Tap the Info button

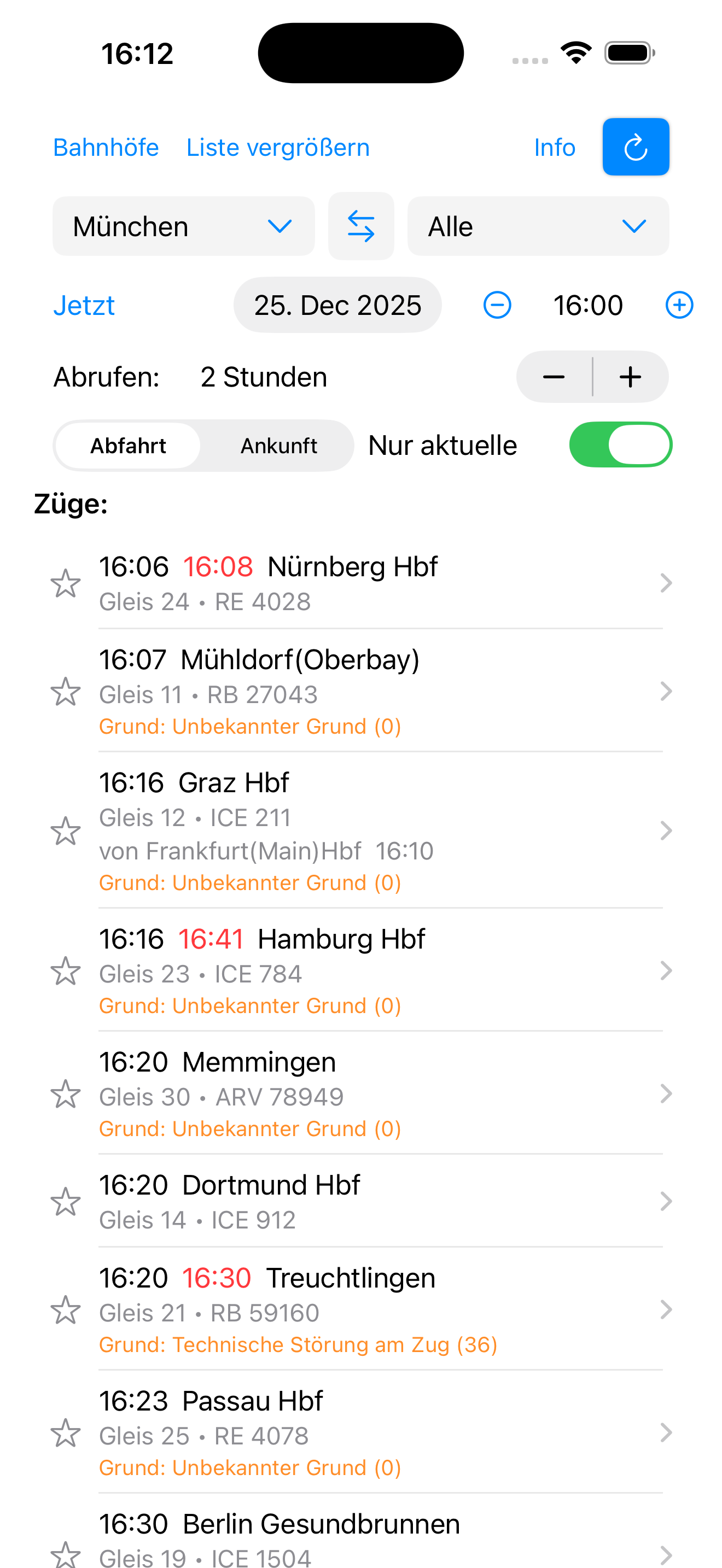click(x=554, y=147)
